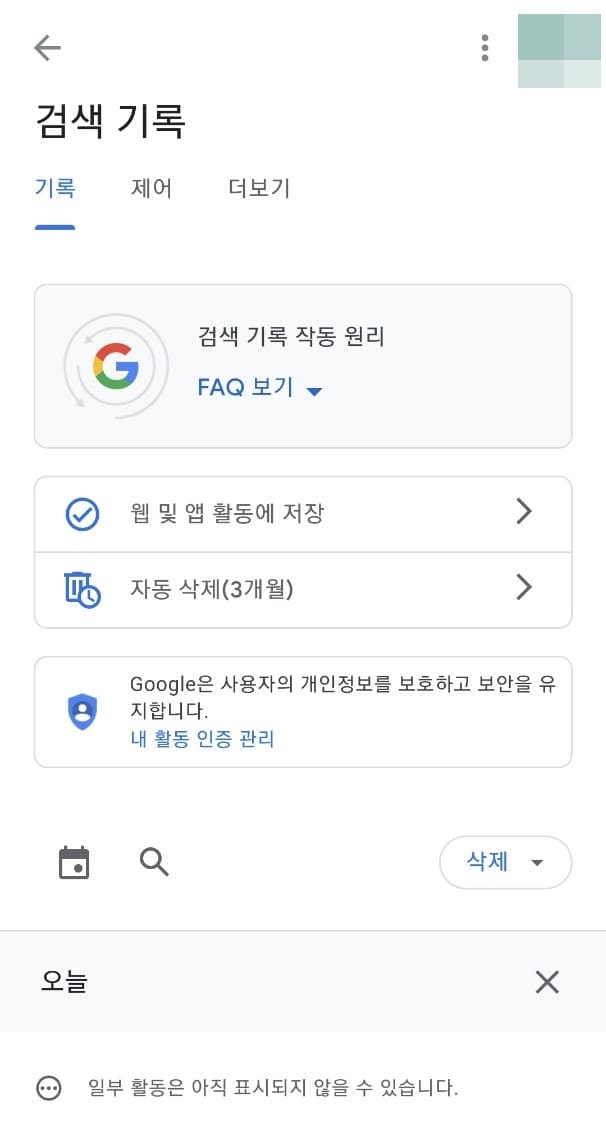Open the 내 활동 인증 관리 link
Image resolution: width=606 pixels, height=1126 pixels.
pos(202,739)
